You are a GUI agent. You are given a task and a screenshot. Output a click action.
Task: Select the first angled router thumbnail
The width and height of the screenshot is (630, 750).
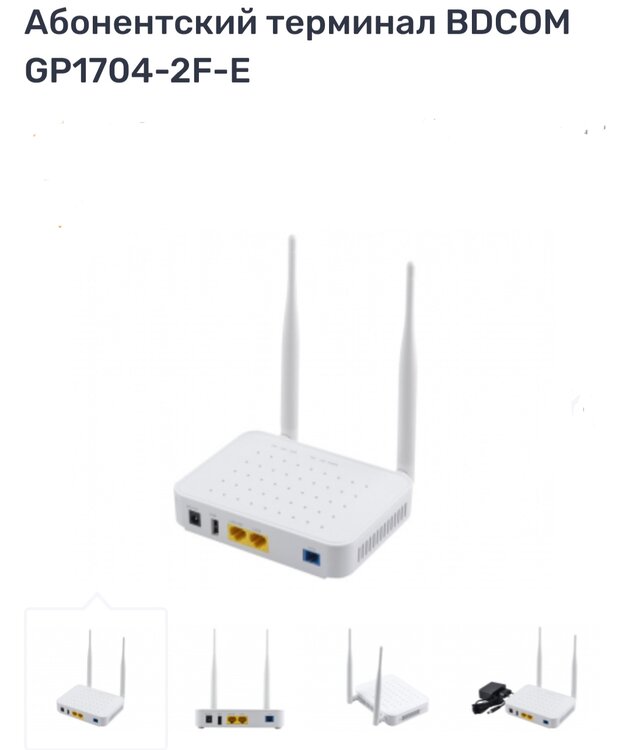coord(95,680)
